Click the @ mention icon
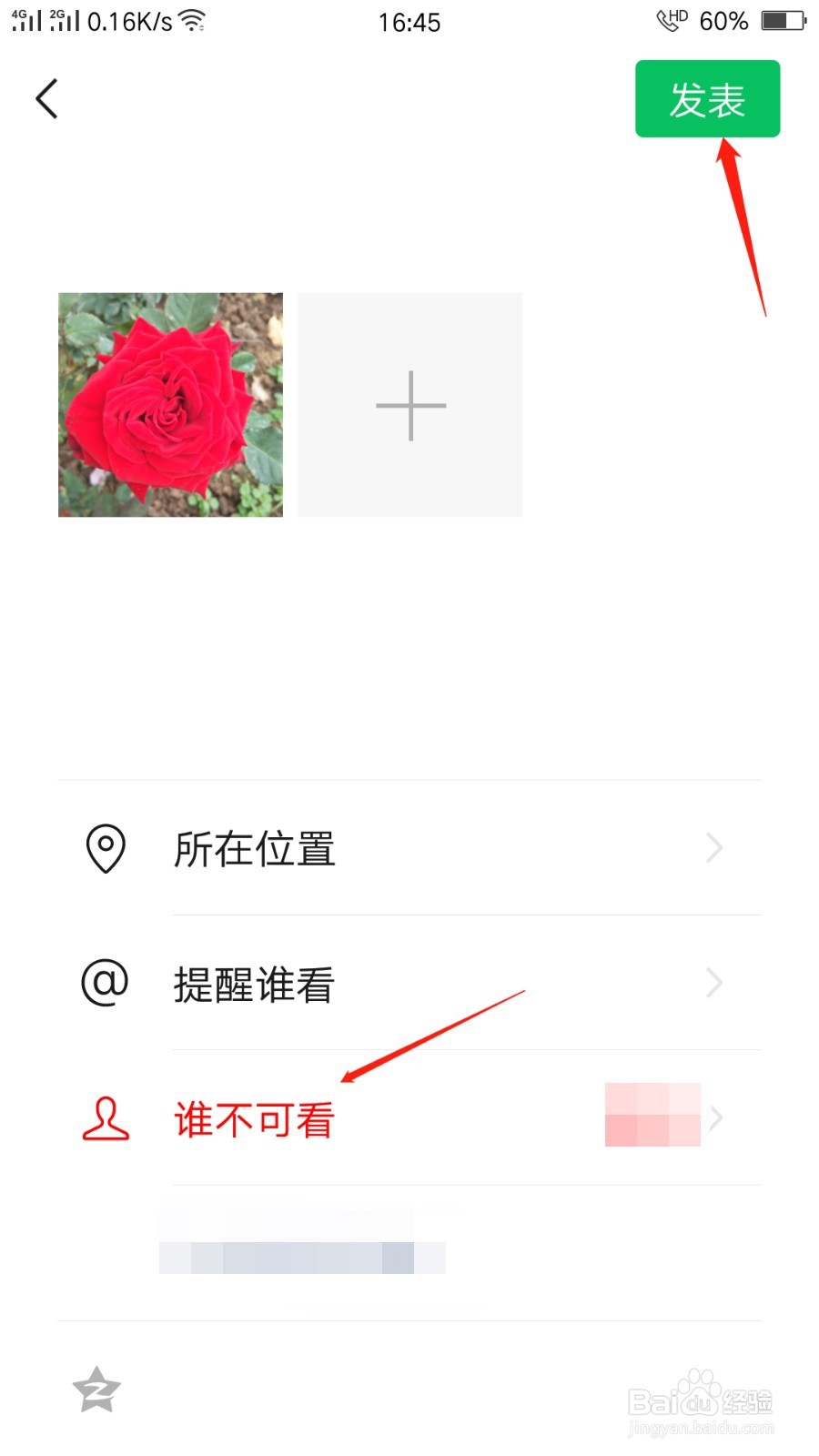The image size is (819, 1456). point(105,983)
